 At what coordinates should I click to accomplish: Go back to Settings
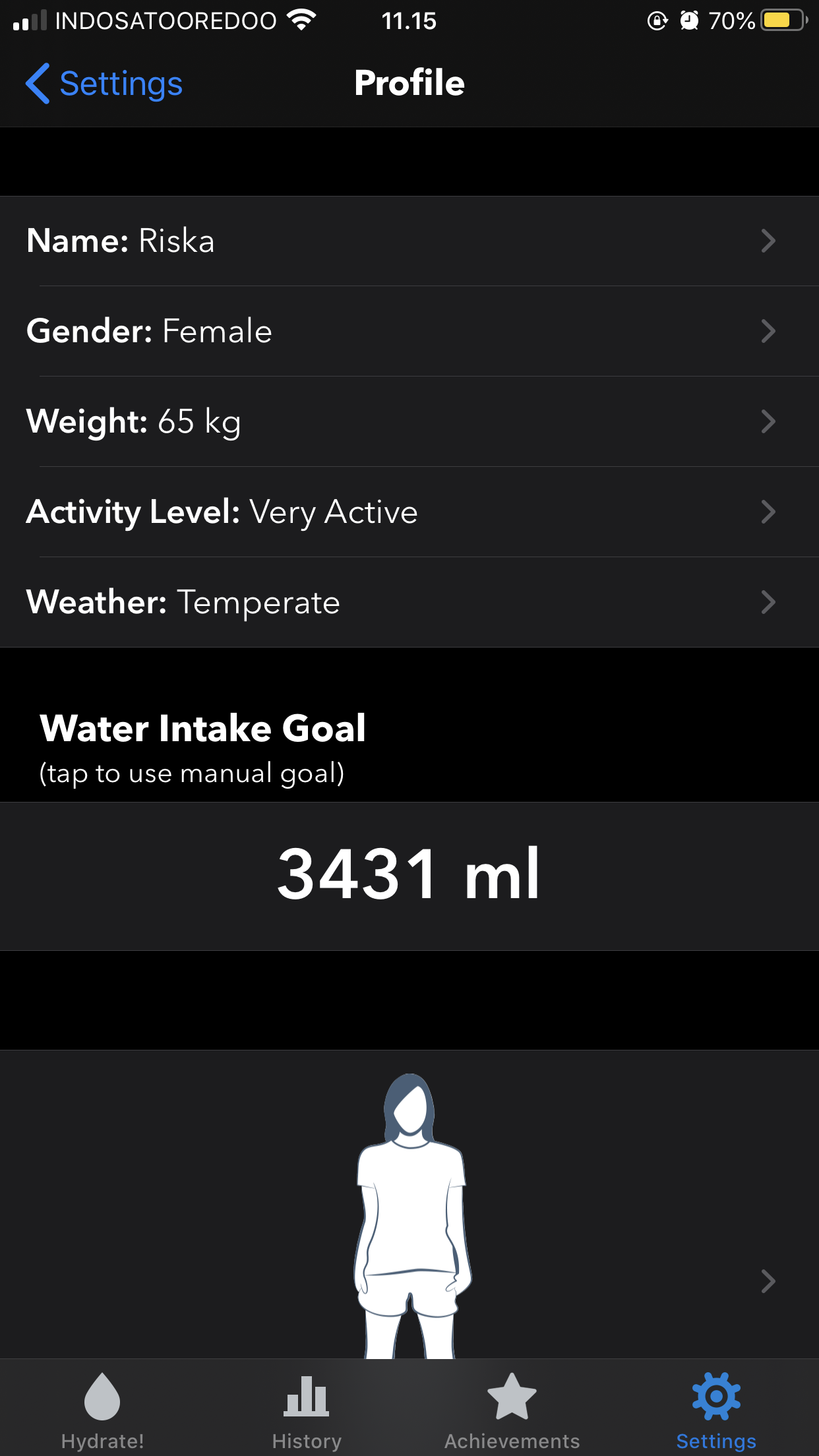(104, 84)
